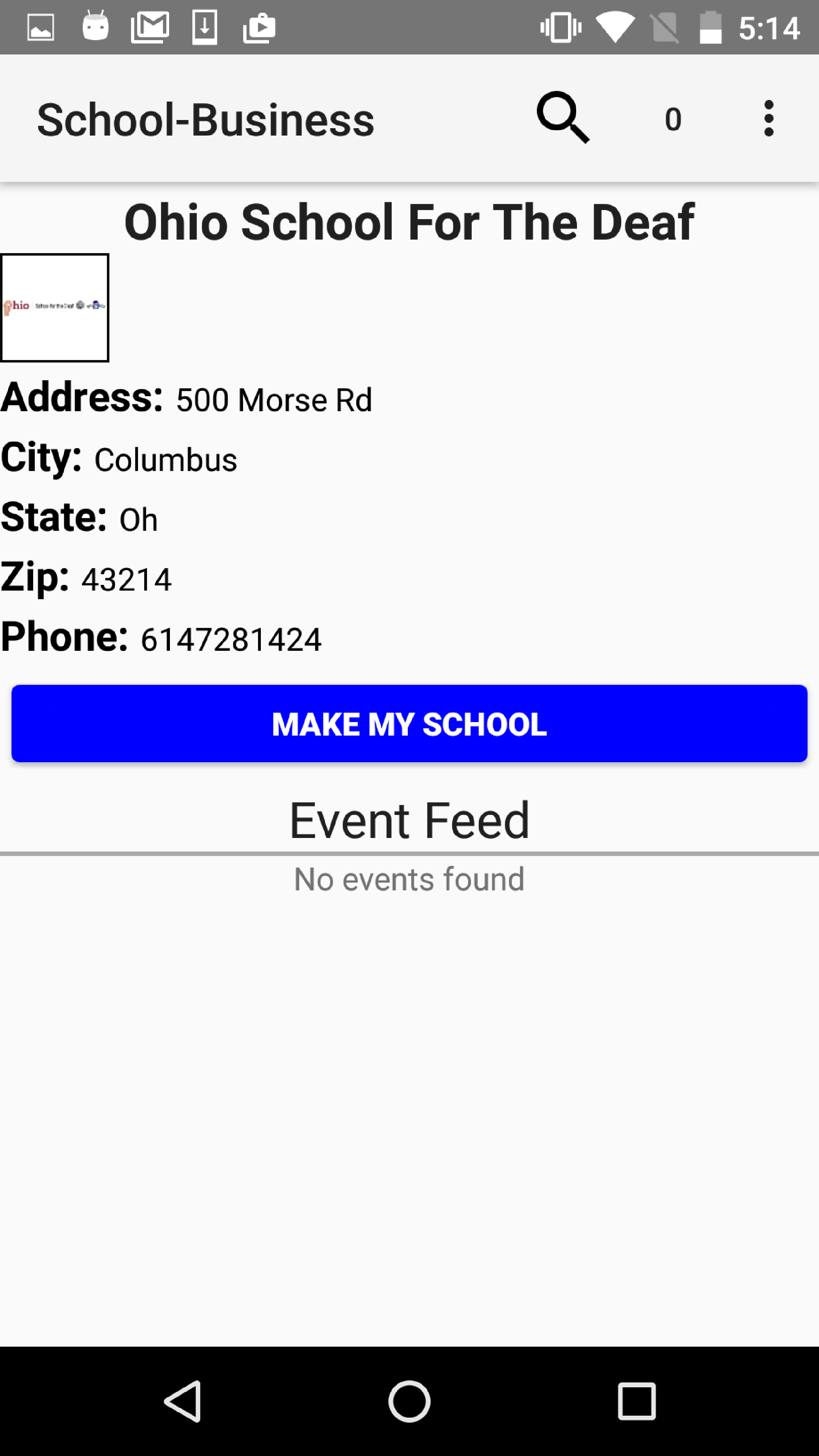The height and width of the screenshot is (1456, 819).
Task: Tap the 0 counter in the app bar
Action: click(673, 119)
